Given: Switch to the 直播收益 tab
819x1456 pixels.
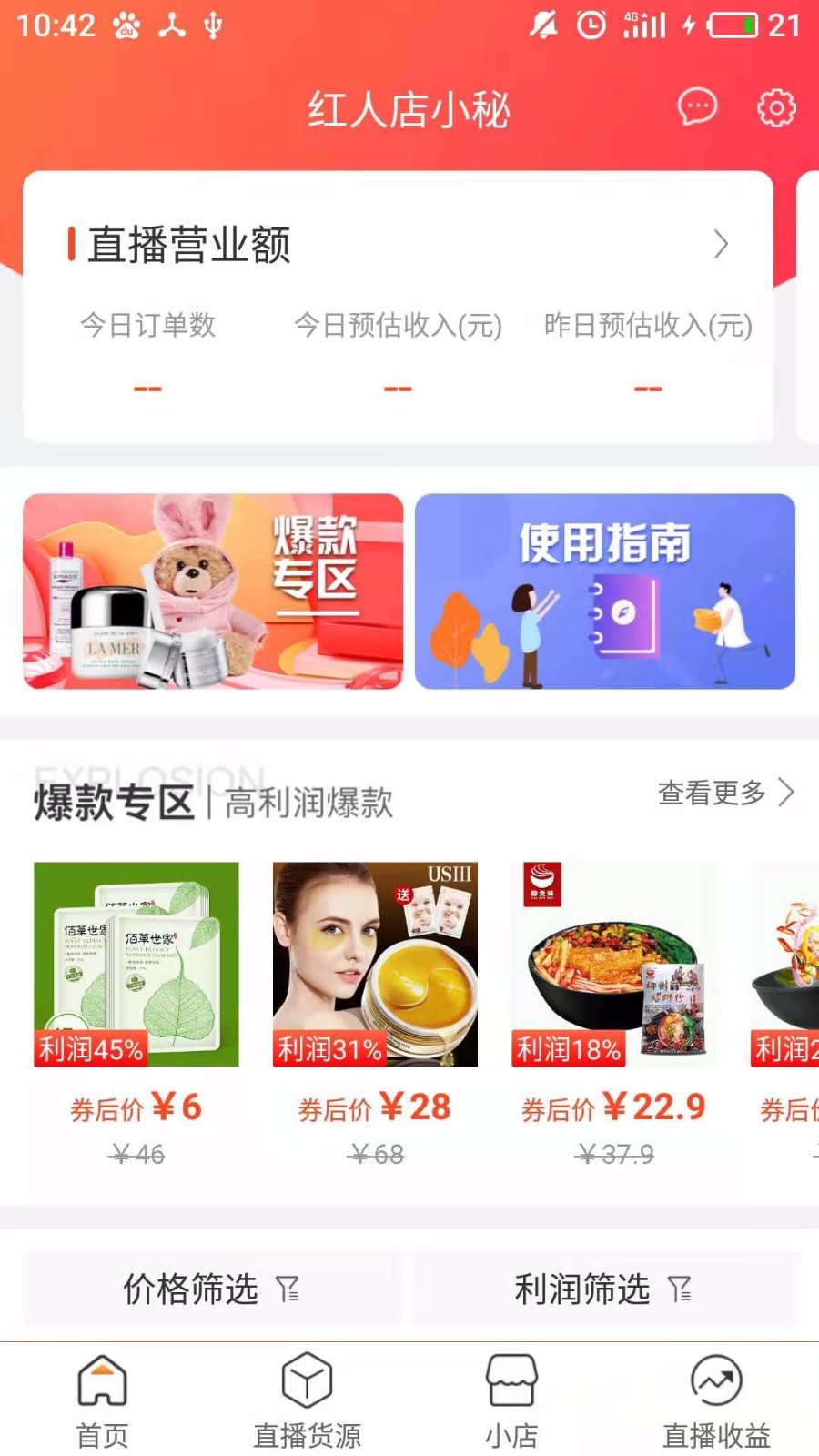Looking at the screenshot, I should (x=716, y=1401).
